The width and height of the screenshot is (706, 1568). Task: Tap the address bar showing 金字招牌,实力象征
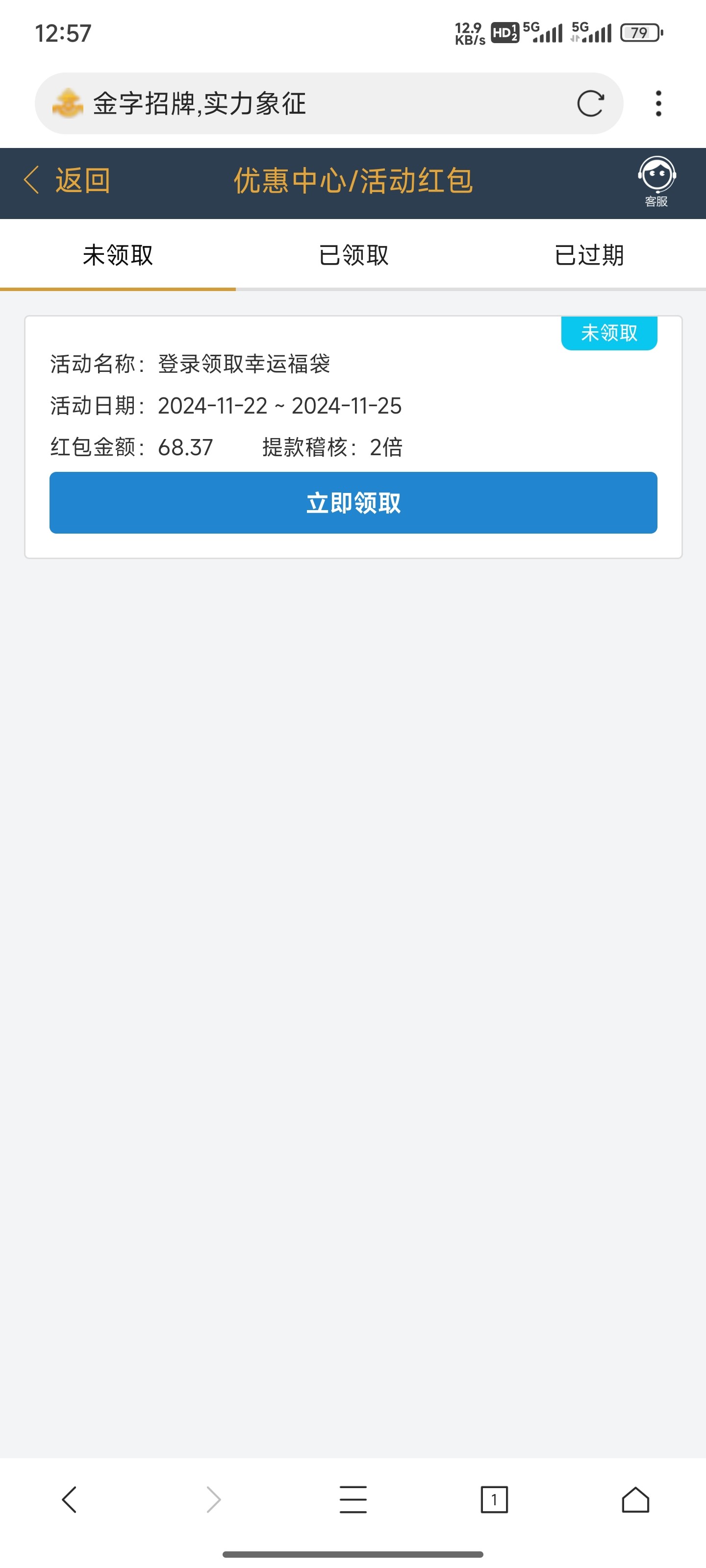pos(304,103)
